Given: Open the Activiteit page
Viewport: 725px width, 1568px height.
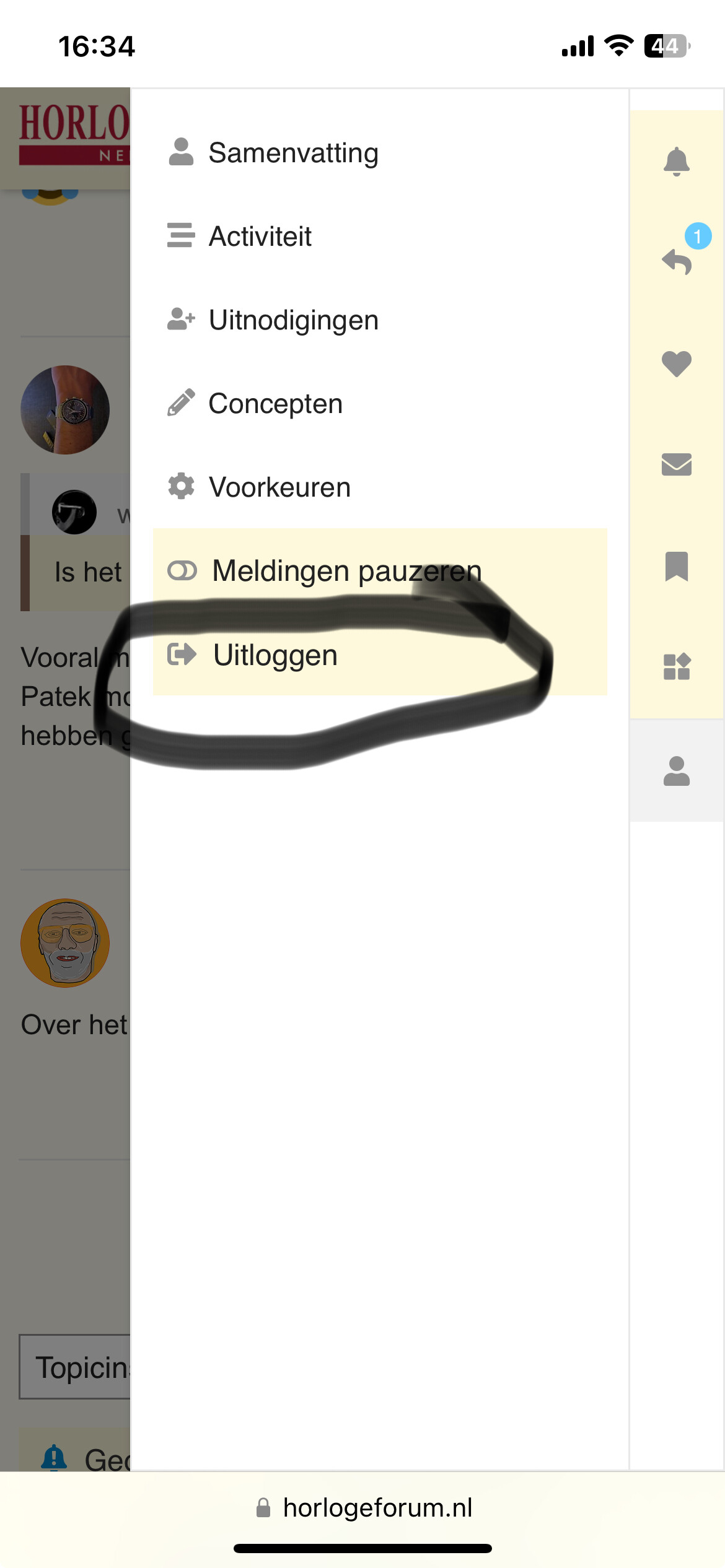Looking at the screenshot, I should (x=380, y=236).
